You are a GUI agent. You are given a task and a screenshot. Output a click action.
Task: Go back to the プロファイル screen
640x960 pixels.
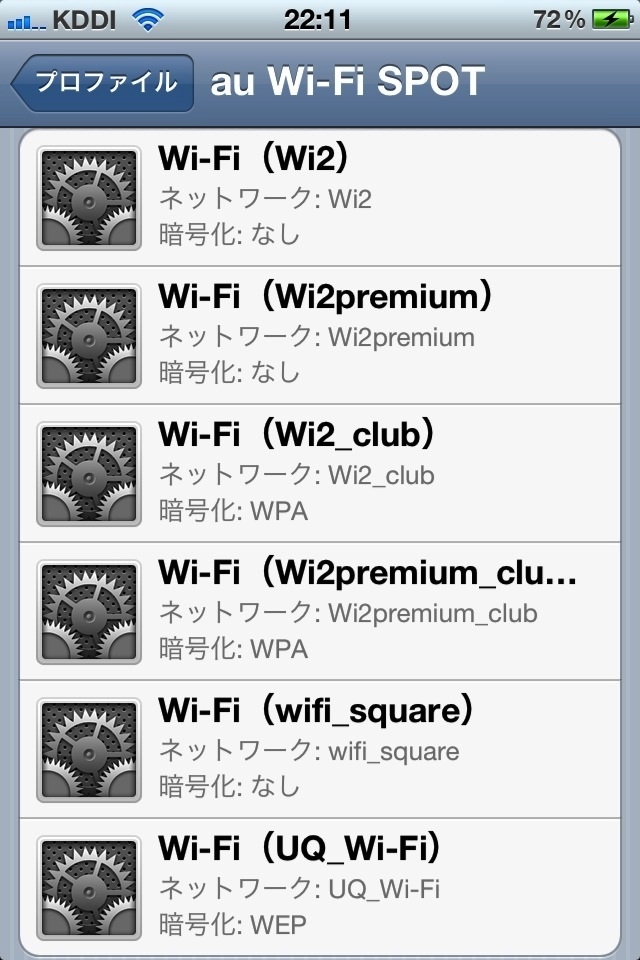pos(102,83)
